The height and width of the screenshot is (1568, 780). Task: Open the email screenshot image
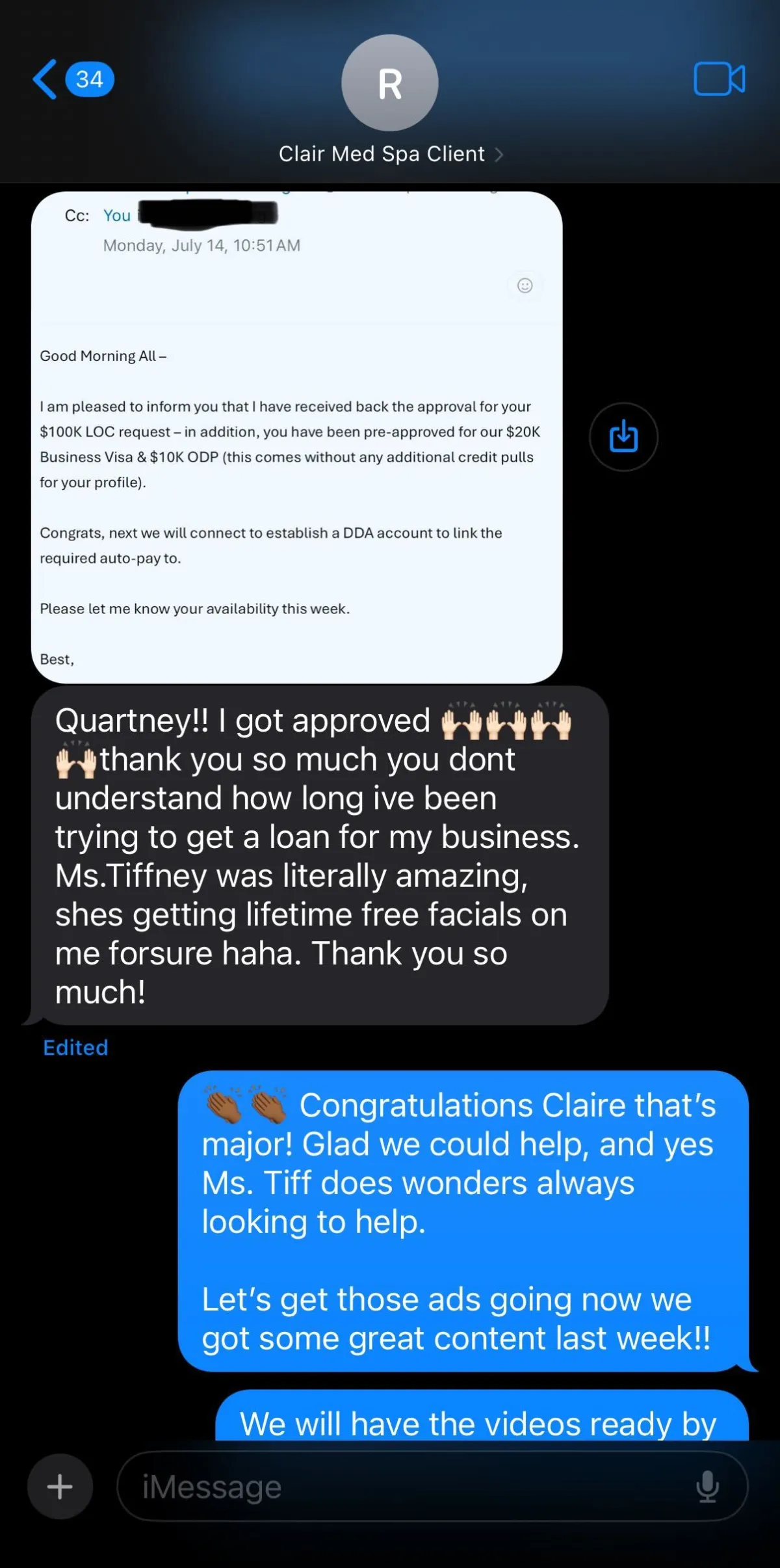[296, 437]
